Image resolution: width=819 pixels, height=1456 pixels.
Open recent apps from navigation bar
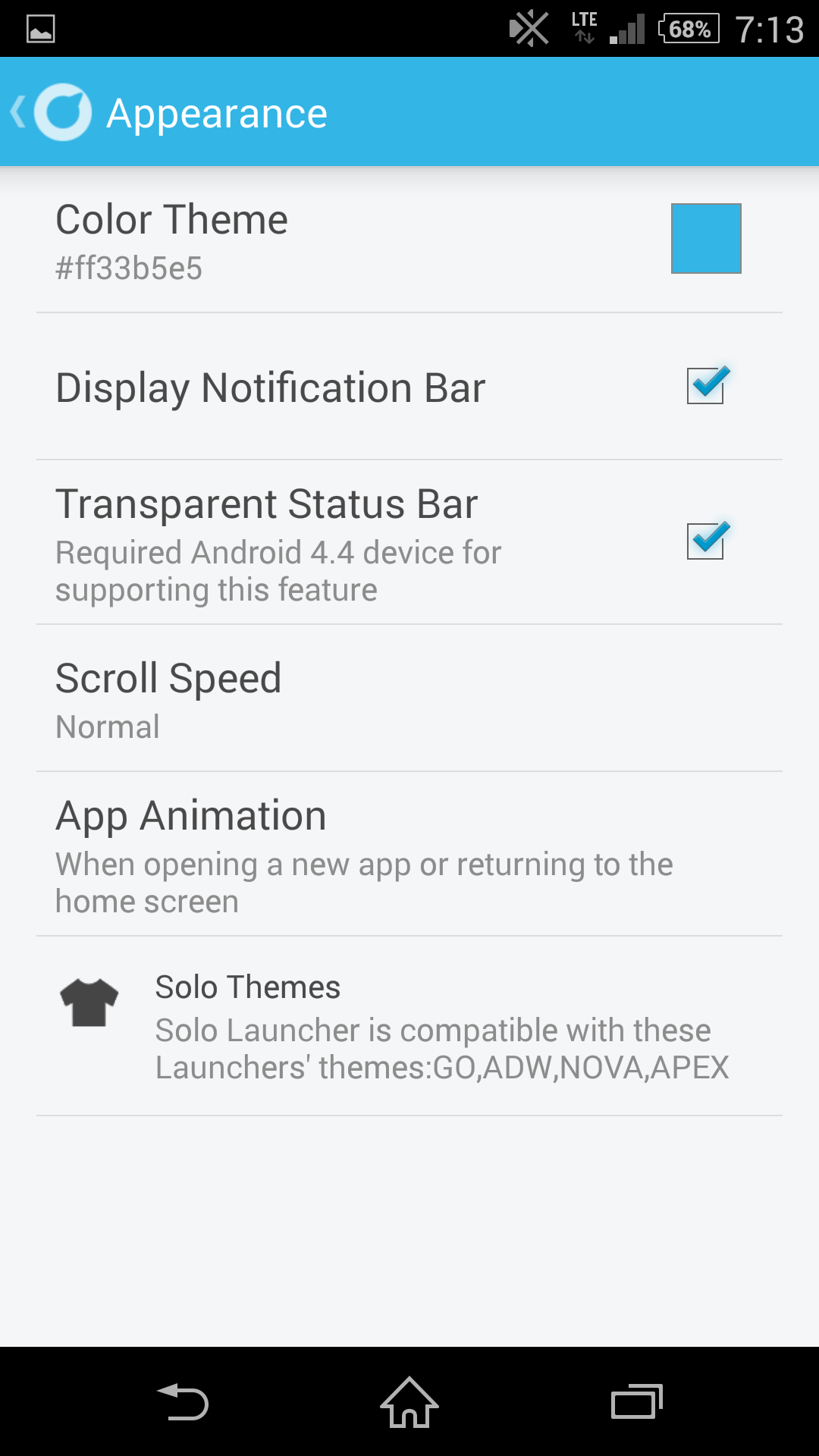tap(637, 1402)
